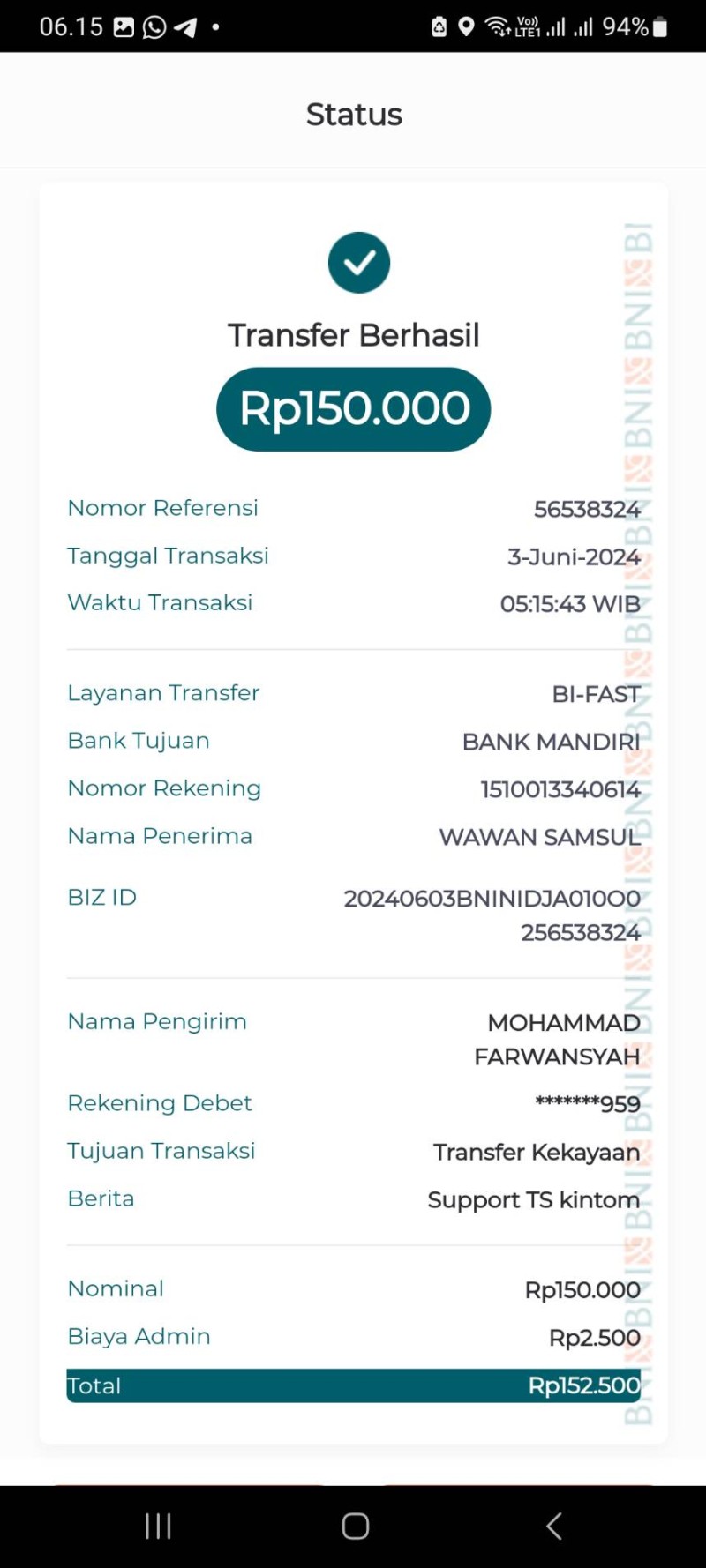Tap the system home button

click(355, 1527)
